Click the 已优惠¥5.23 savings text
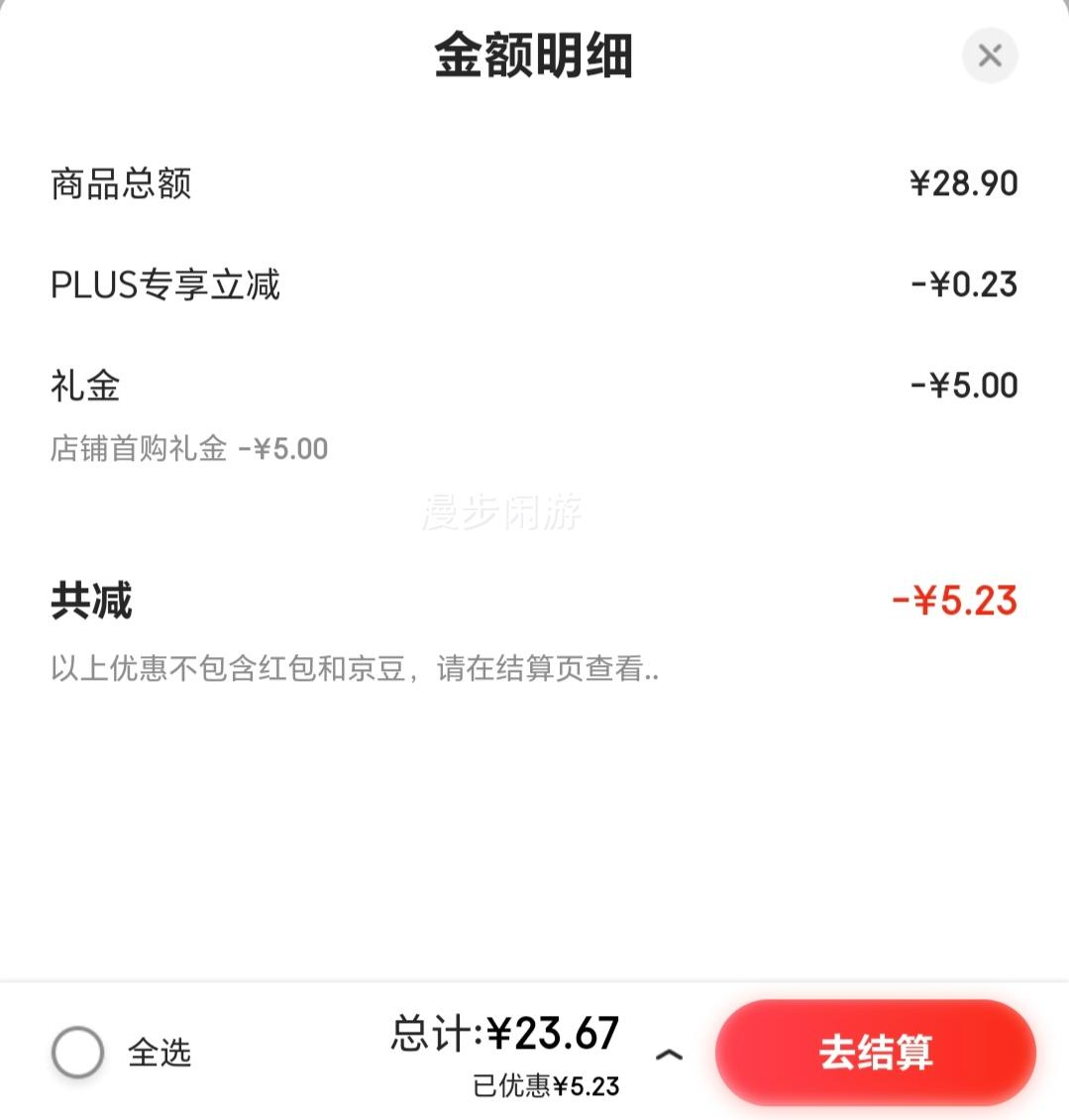 pyautogui.click(x=547, y=1086)
